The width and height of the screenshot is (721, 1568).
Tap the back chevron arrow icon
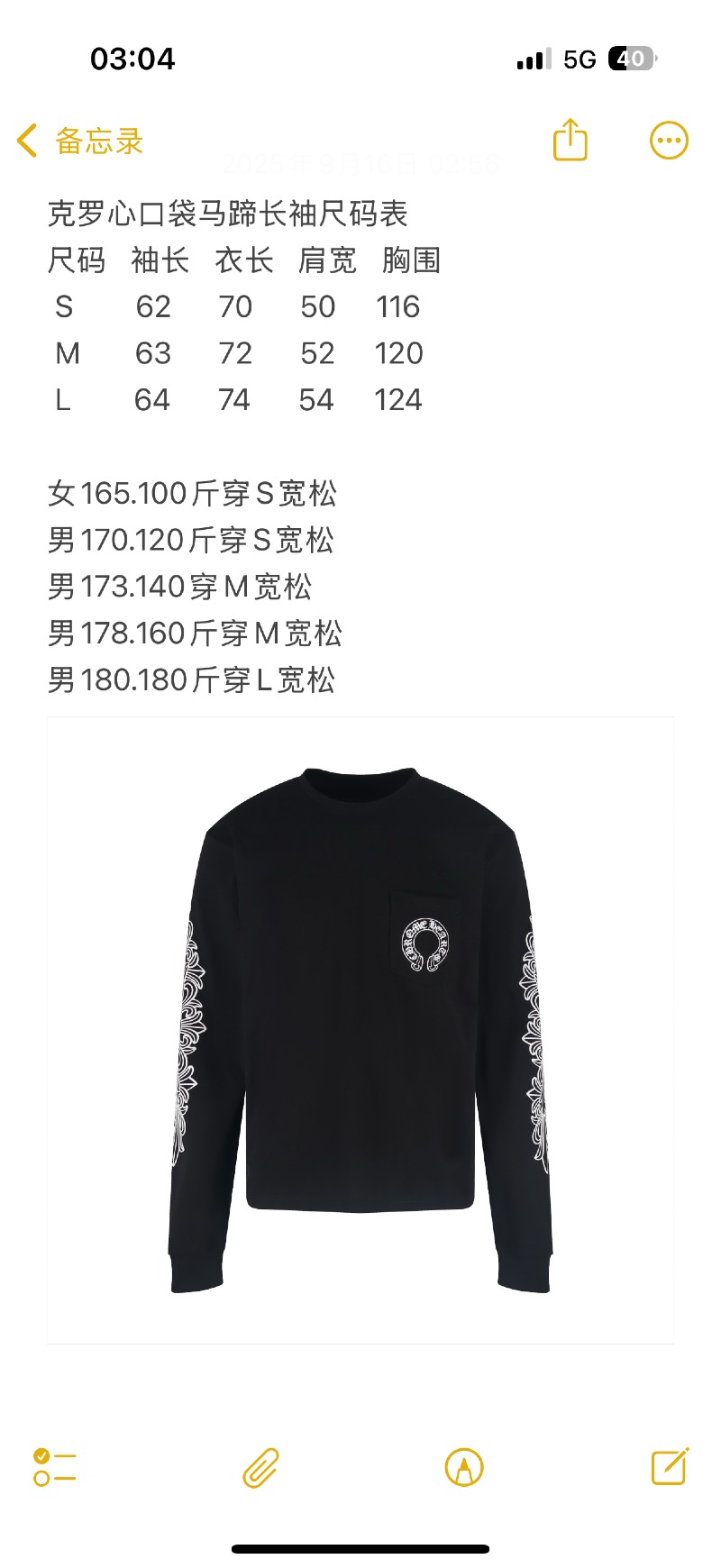27,141
